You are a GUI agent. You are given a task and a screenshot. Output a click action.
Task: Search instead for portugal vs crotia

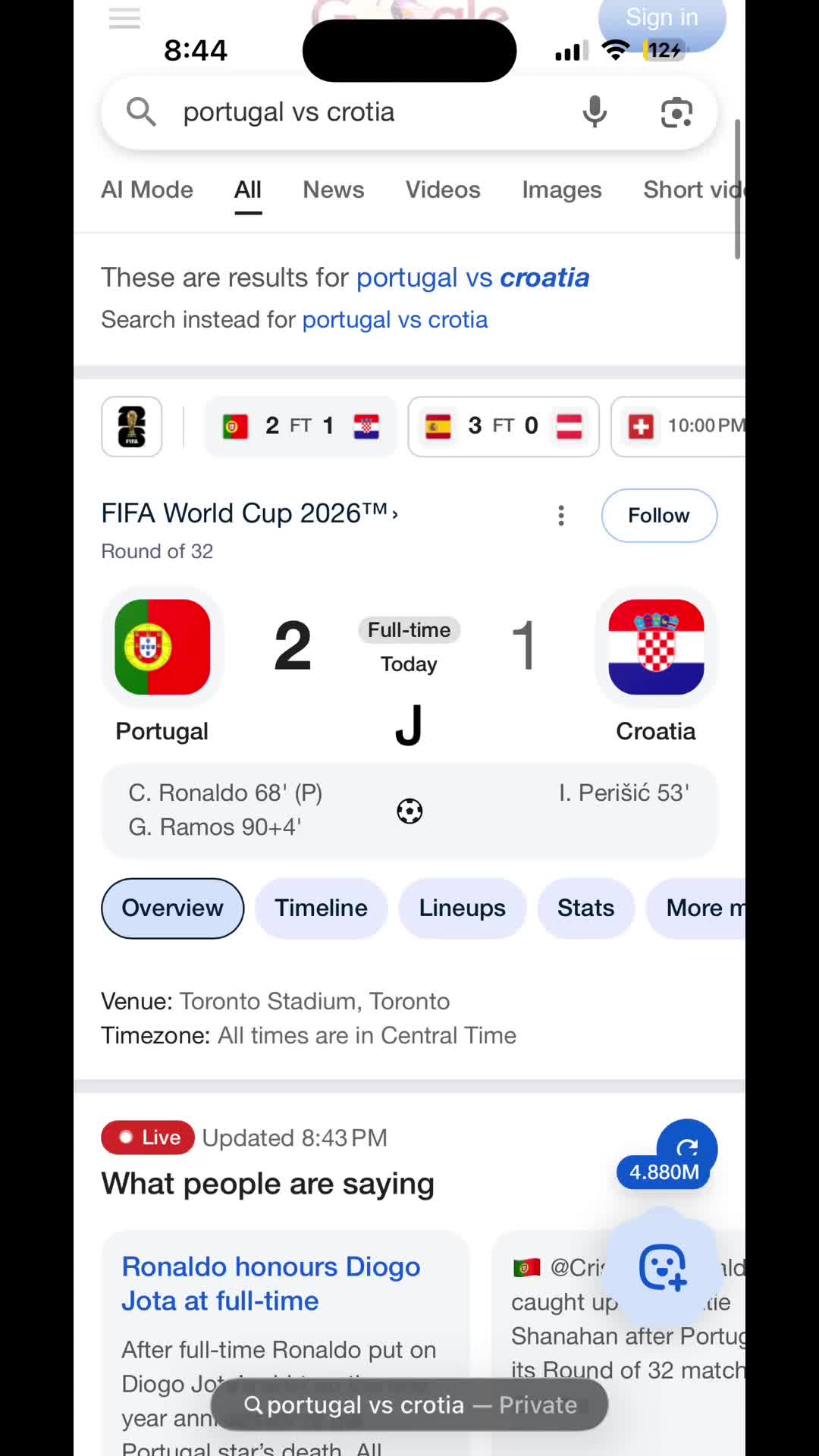(x=394, y=319)
